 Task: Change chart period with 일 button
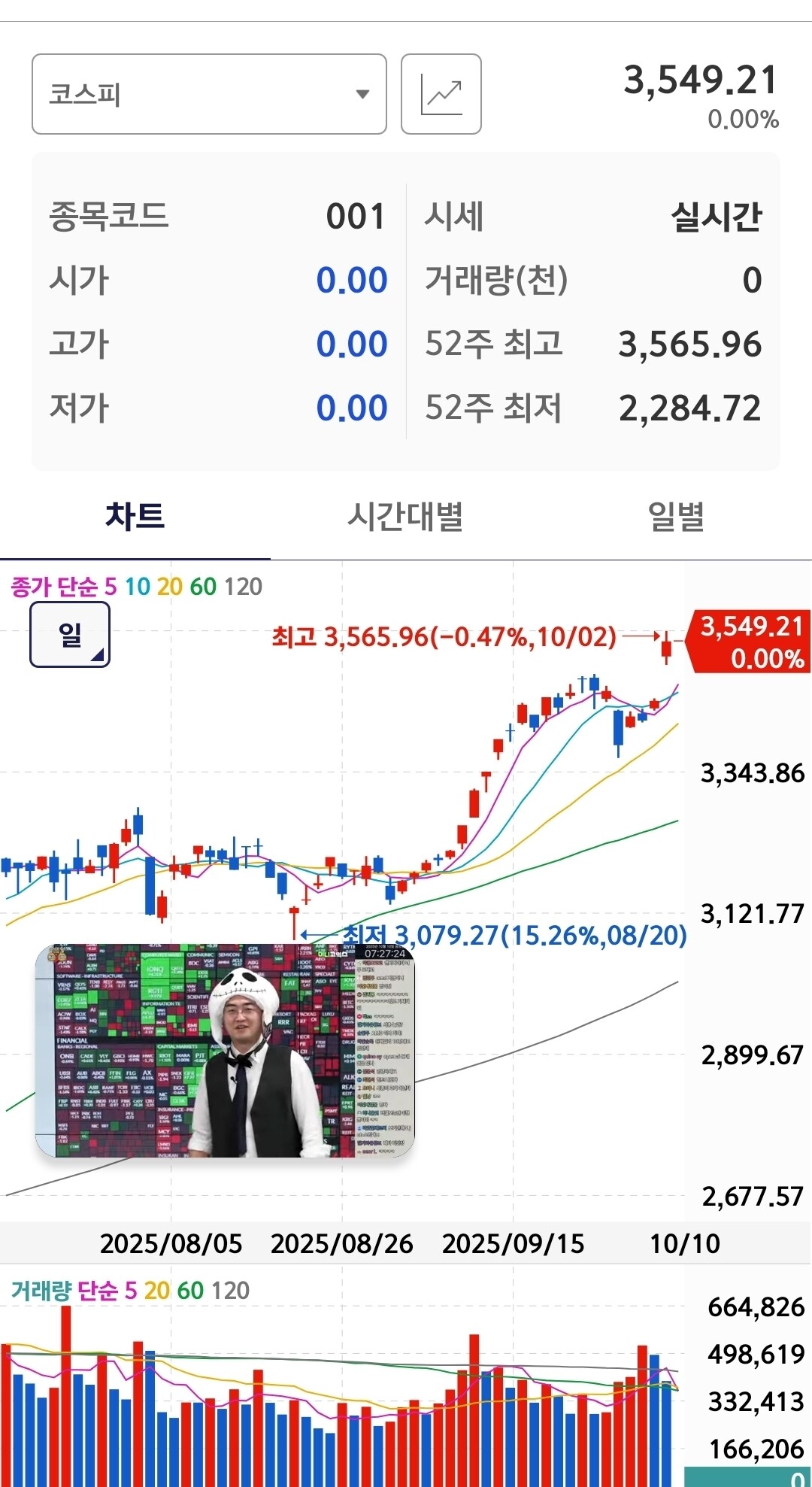tap(70, 635)
